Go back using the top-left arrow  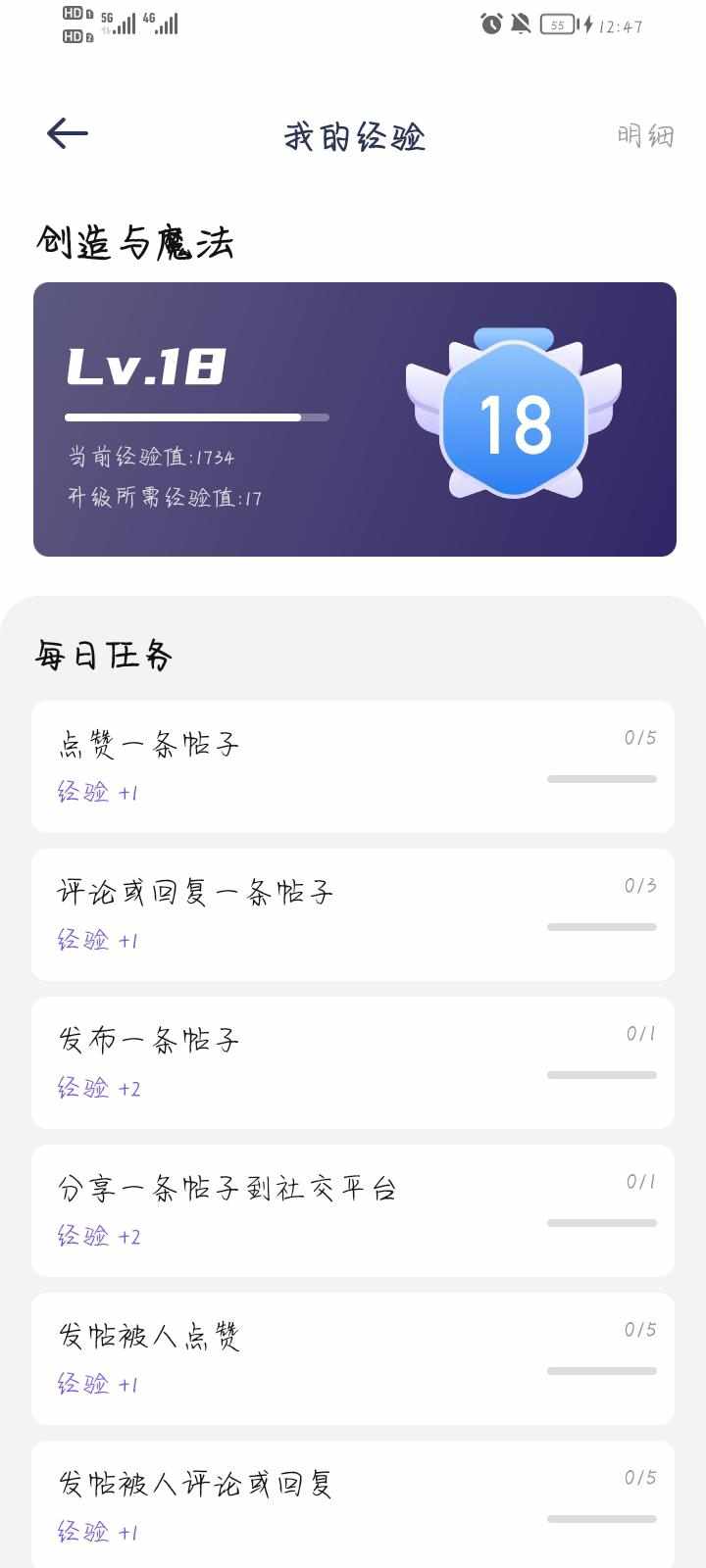pos(68,133)
